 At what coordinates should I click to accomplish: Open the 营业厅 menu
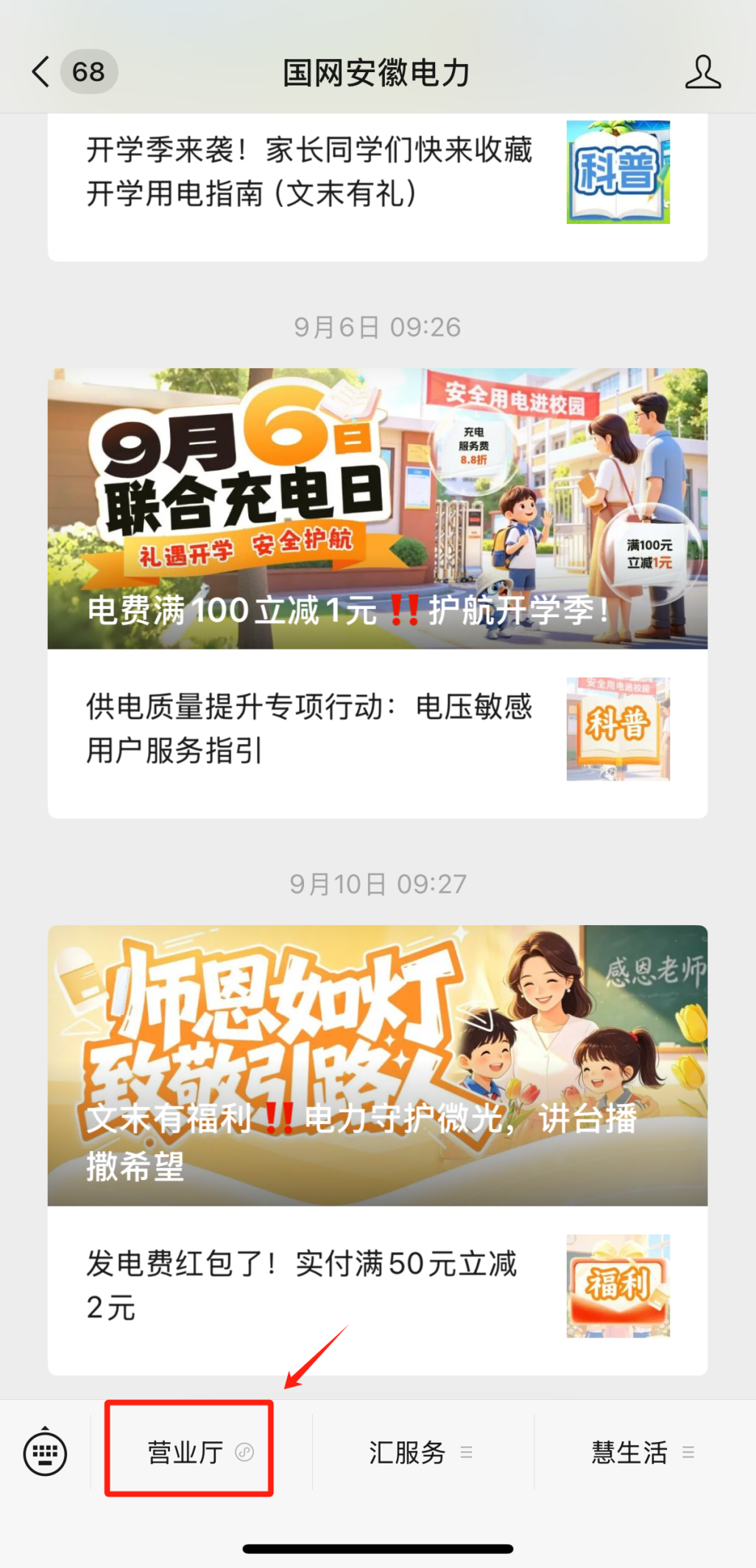click(200, 1452)
